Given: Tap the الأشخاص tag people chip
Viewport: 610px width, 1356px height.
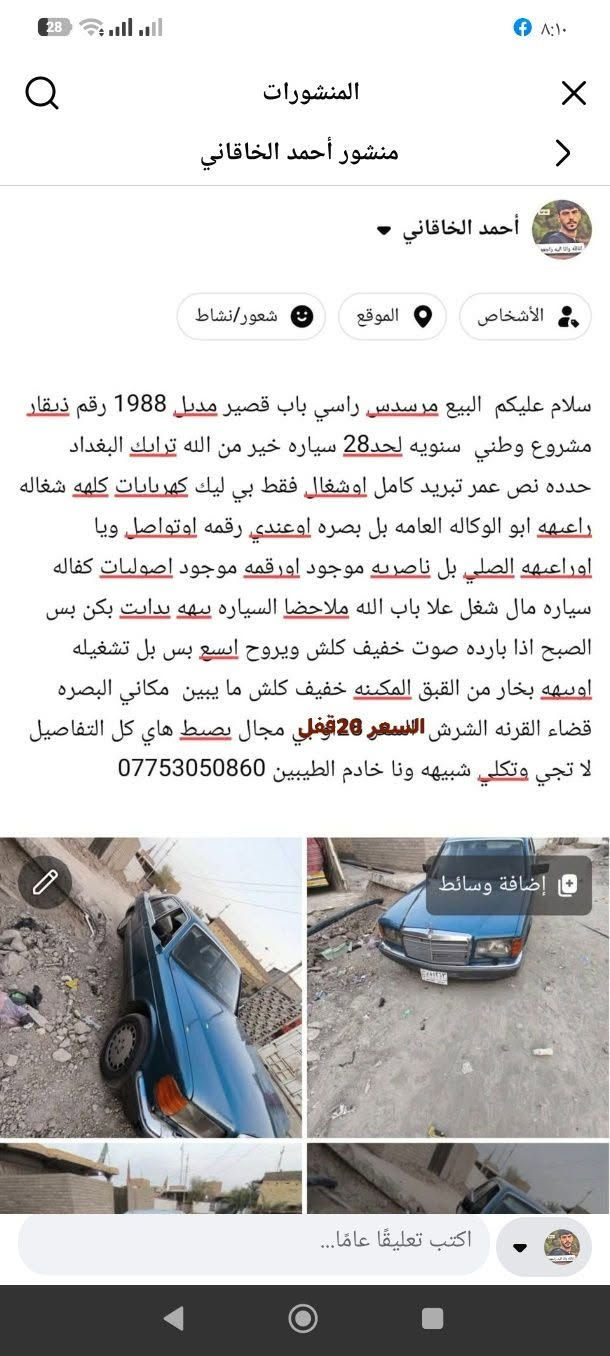Looking at the screenshot, I should tap(525, 317).
